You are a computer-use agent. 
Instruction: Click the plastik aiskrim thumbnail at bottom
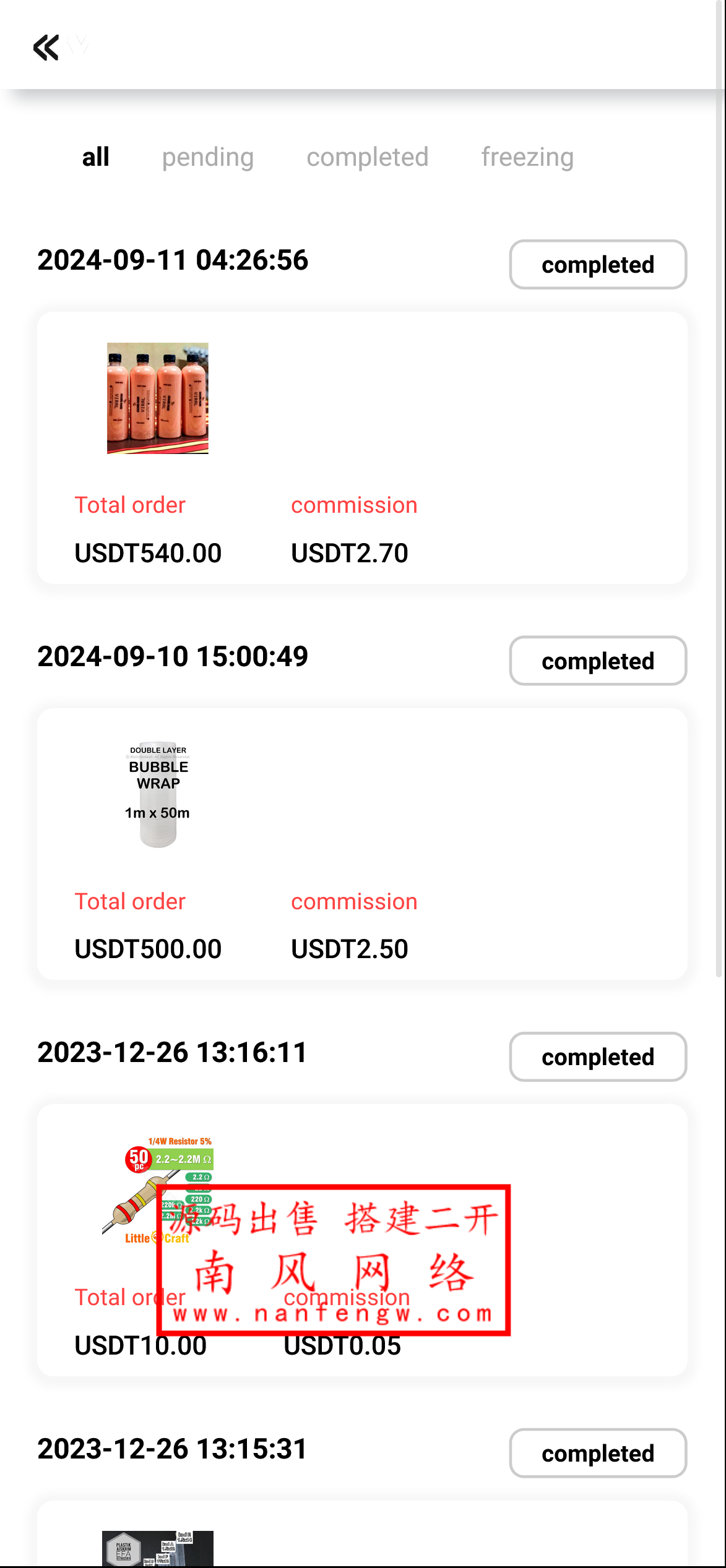(x=158, y=1546)
